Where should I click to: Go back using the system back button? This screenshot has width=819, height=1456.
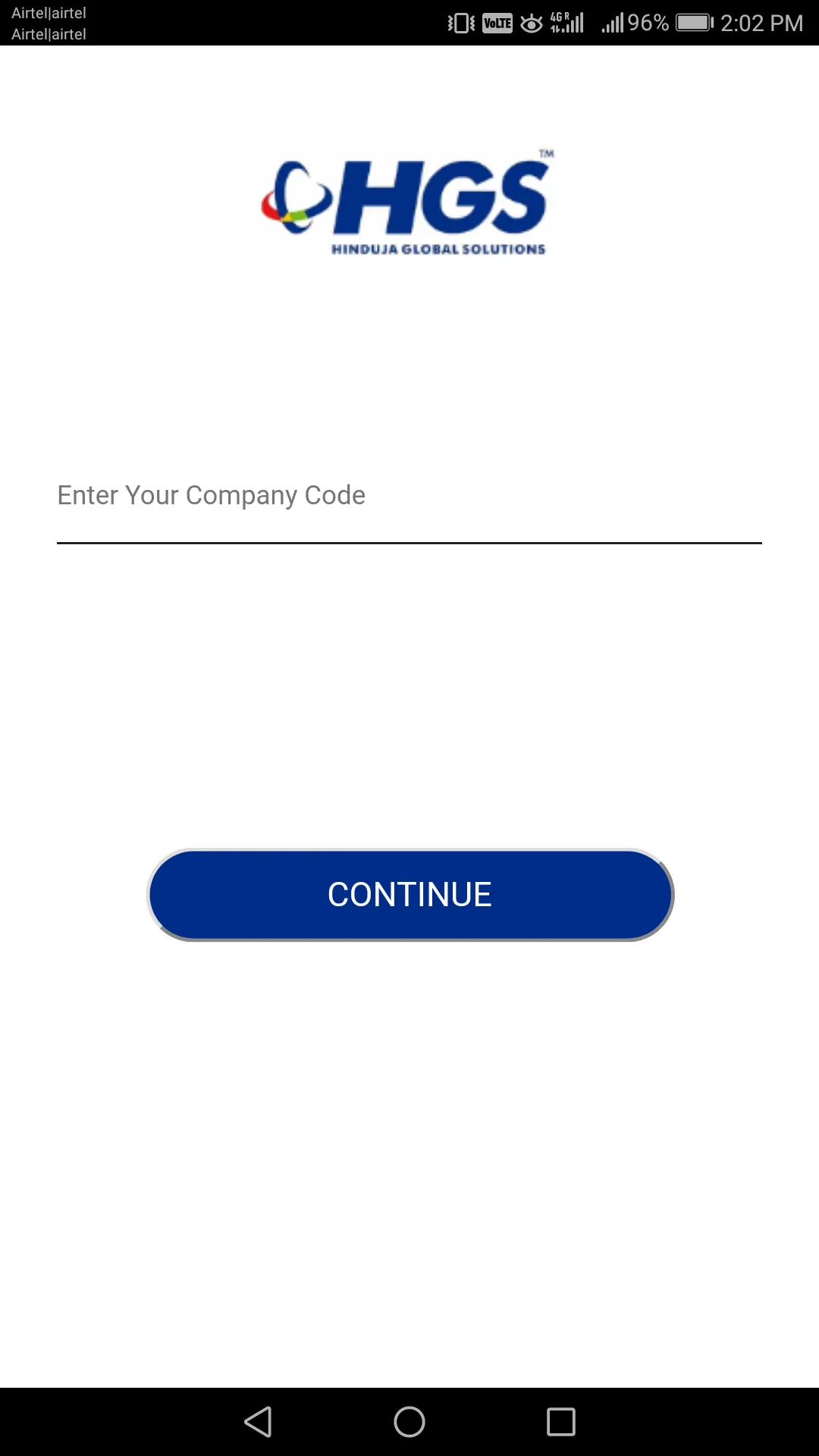tap(258, 1422)
